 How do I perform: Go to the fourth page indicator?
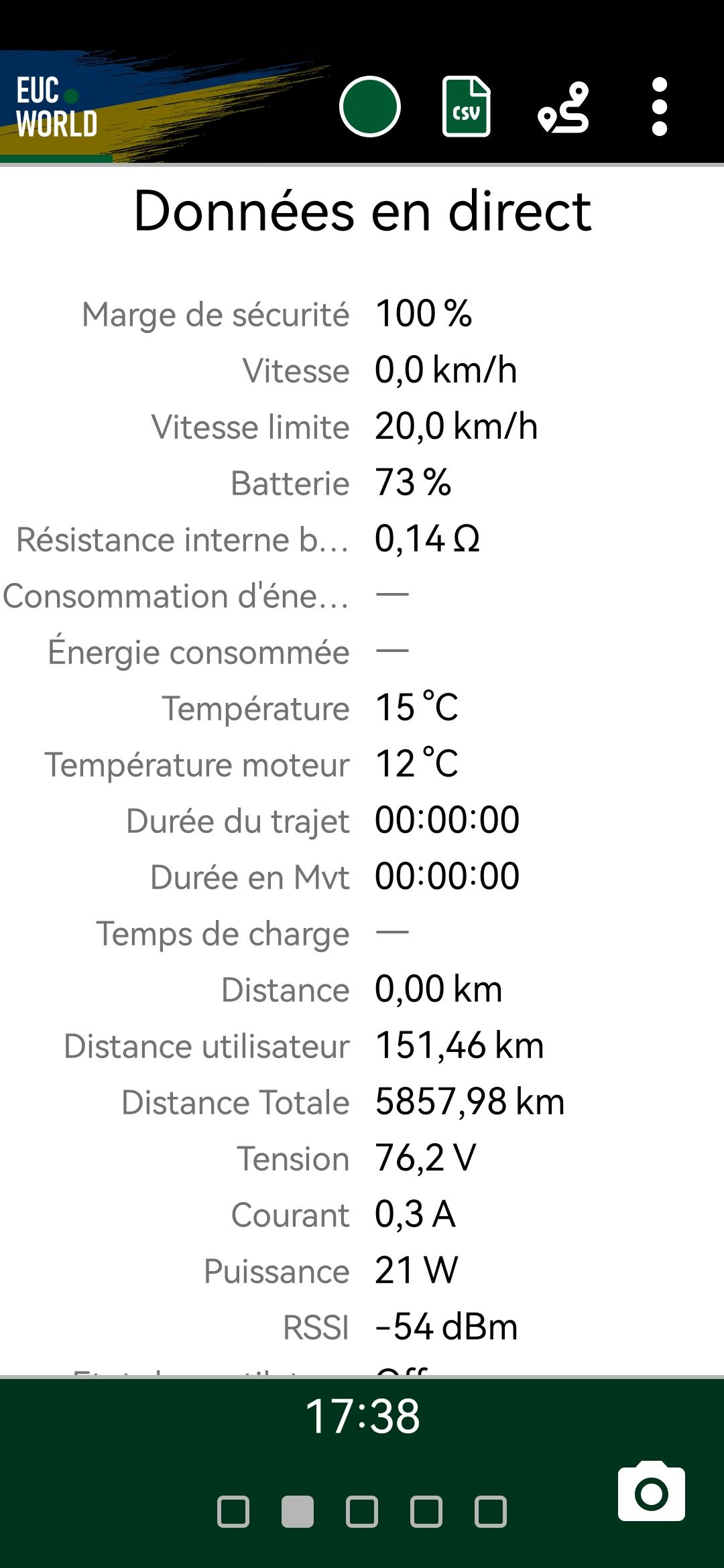pyautogui.click(x=426, y=1512)
